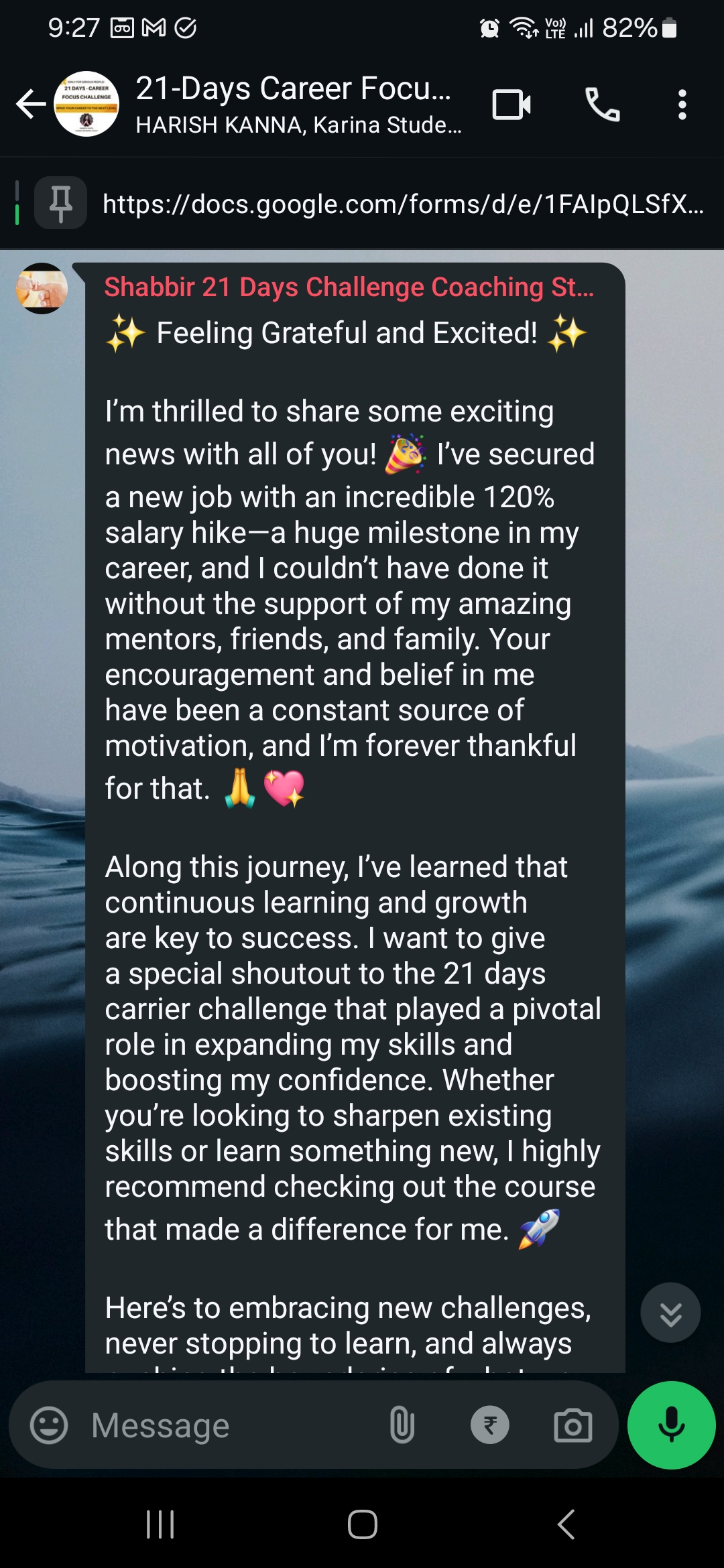Jump to the latest messages

click(x=670, y=1313)
